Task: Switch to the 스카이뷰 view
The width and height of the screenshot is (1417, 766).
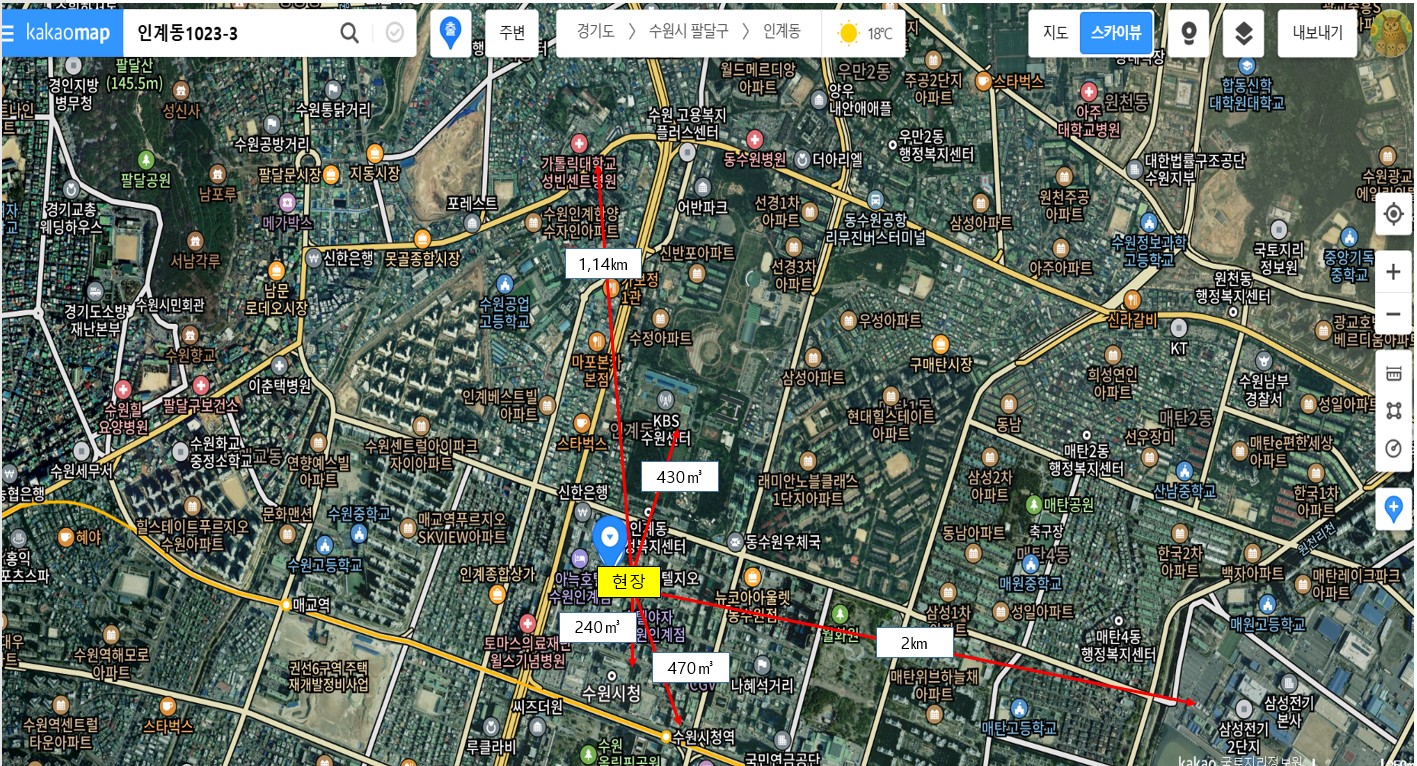Action: [1116, 33]
